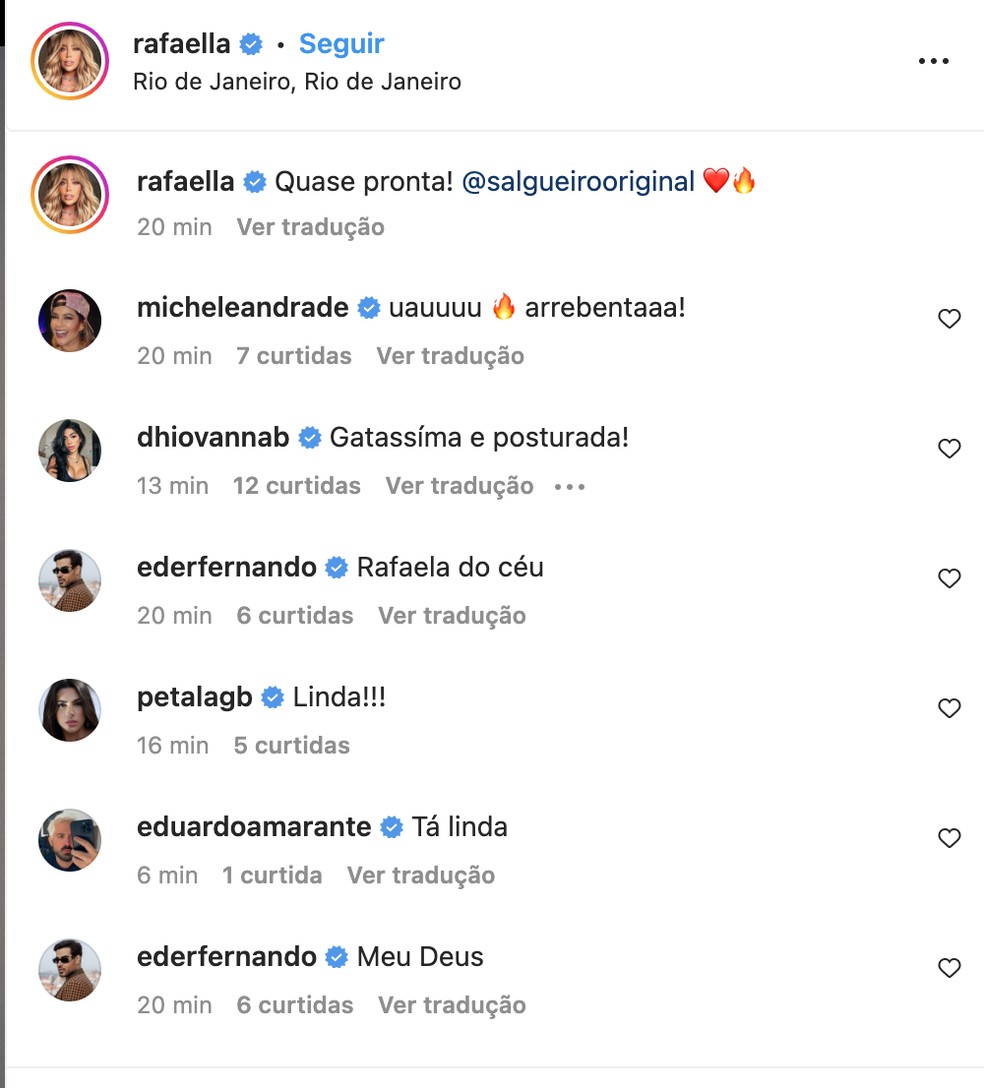Image resolution: width=984 pixels, height=1088 pixels.
Task: Like micheleandrade's comment with the heart
Action: tap(948, 318)
